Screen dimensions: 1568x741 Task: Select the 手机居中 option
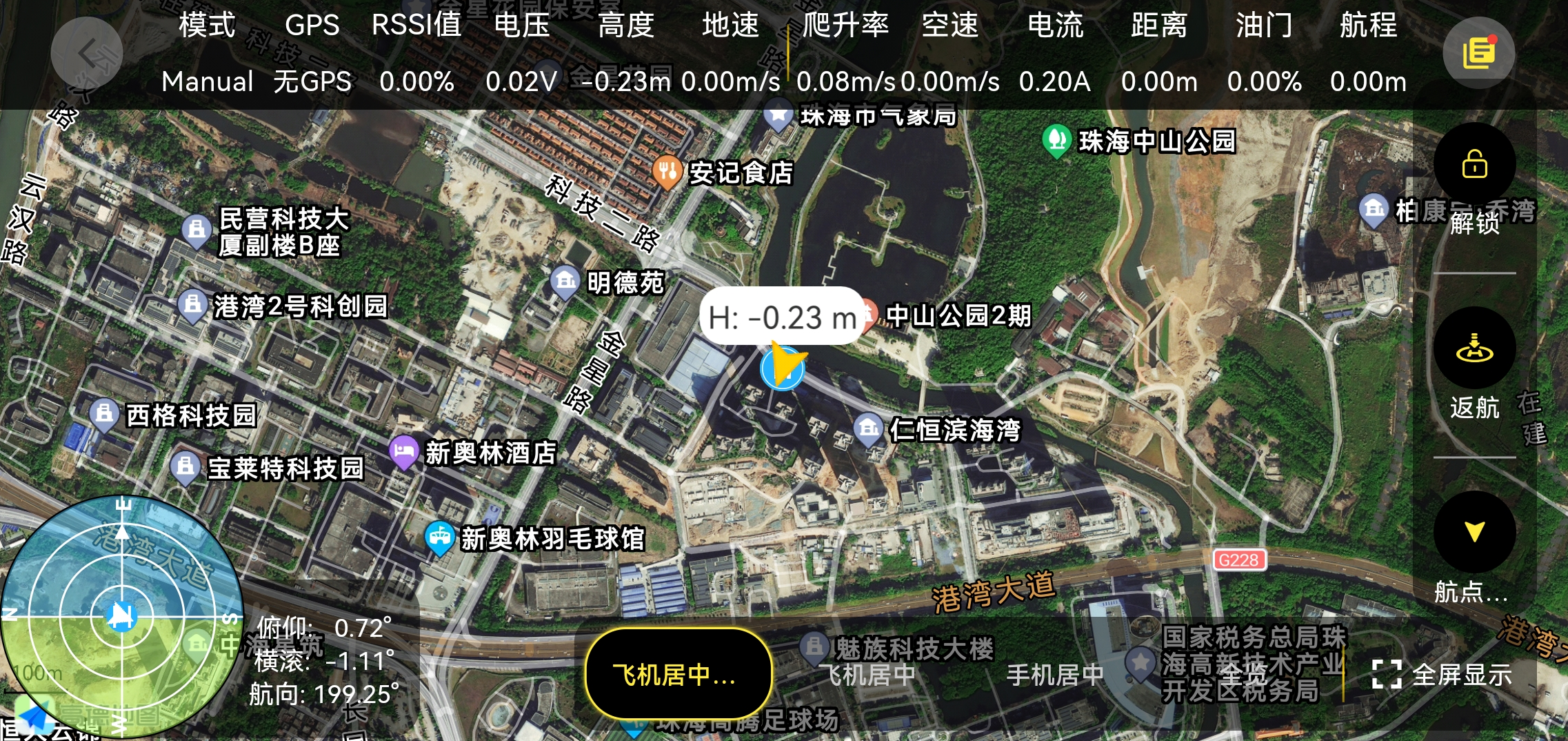1054,674
